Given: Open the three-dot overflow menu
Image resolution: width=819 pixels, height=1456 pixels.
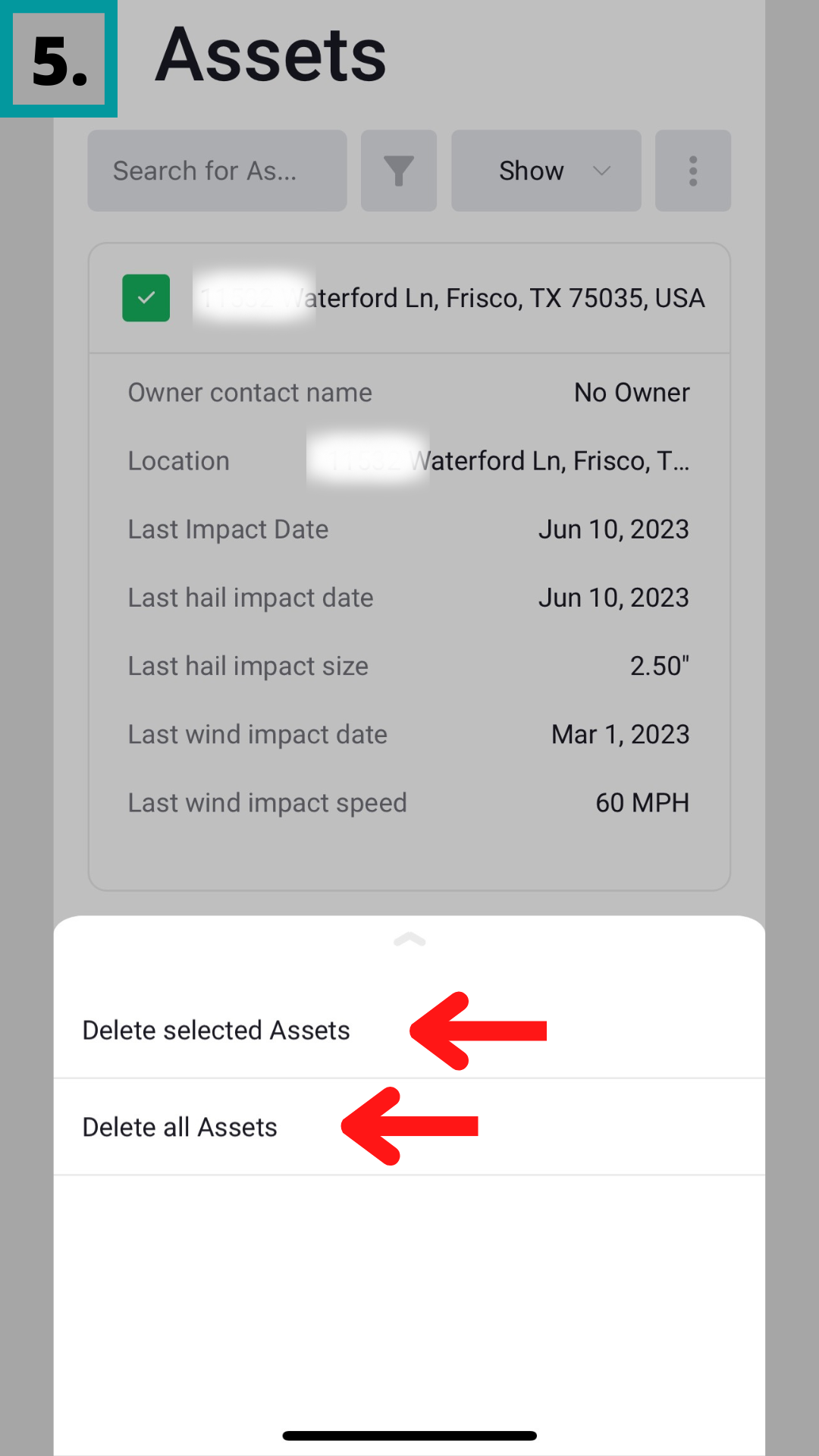Looking at the screenshot, I should pos(693,171).
